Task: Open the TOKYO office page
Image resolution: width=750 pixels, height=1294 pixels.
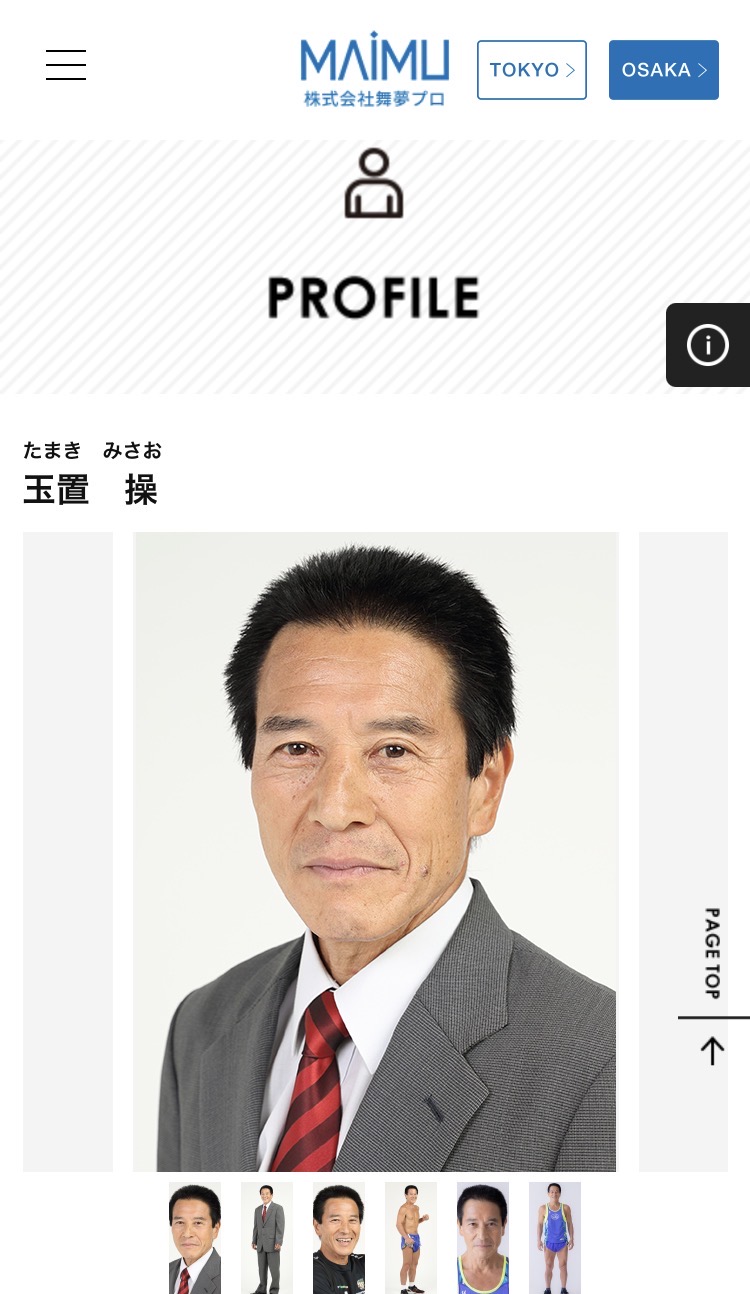Action: tap(532, 70)
